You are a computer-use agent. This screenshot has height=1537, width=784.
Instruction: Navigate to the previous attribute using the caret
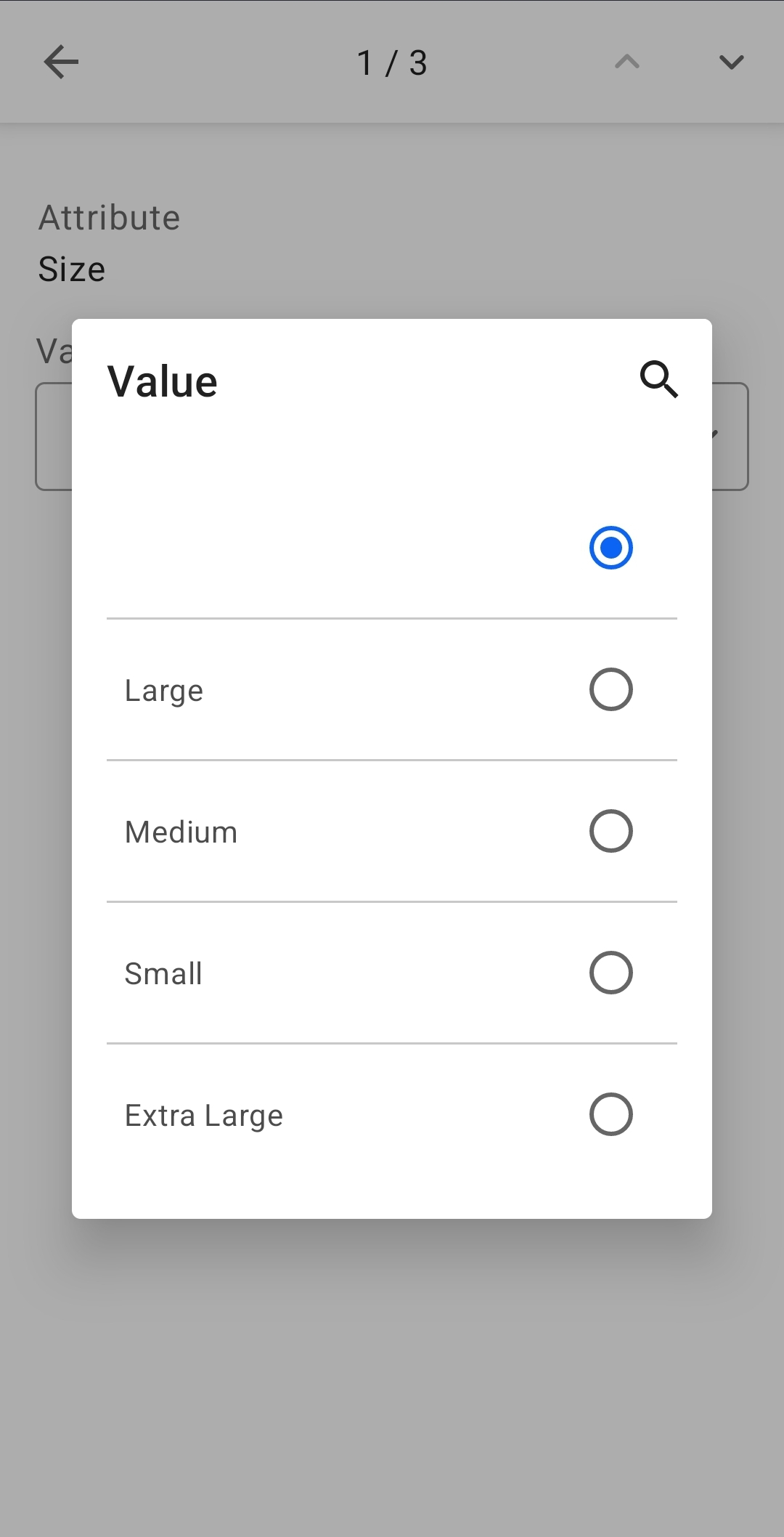pyautogui.click(x=624, y=62)
